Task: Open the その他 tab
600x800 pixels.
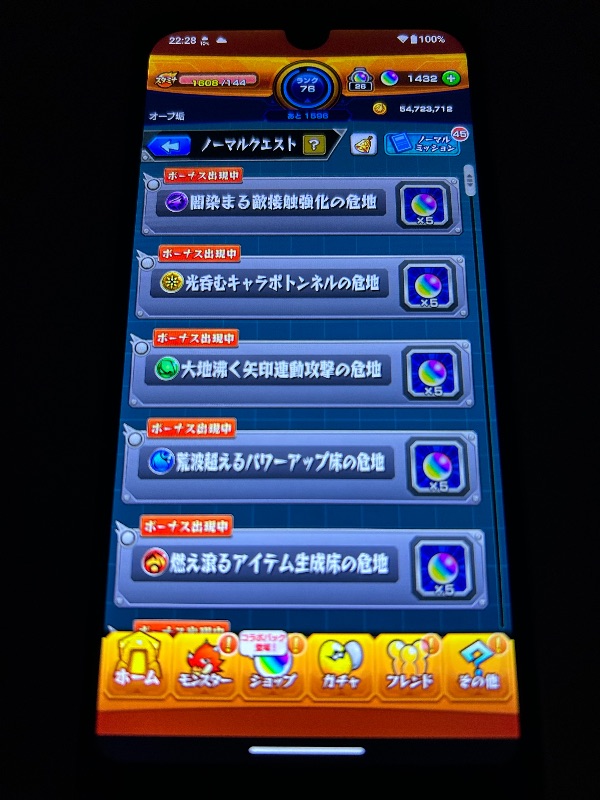Action: click(477, 668)
